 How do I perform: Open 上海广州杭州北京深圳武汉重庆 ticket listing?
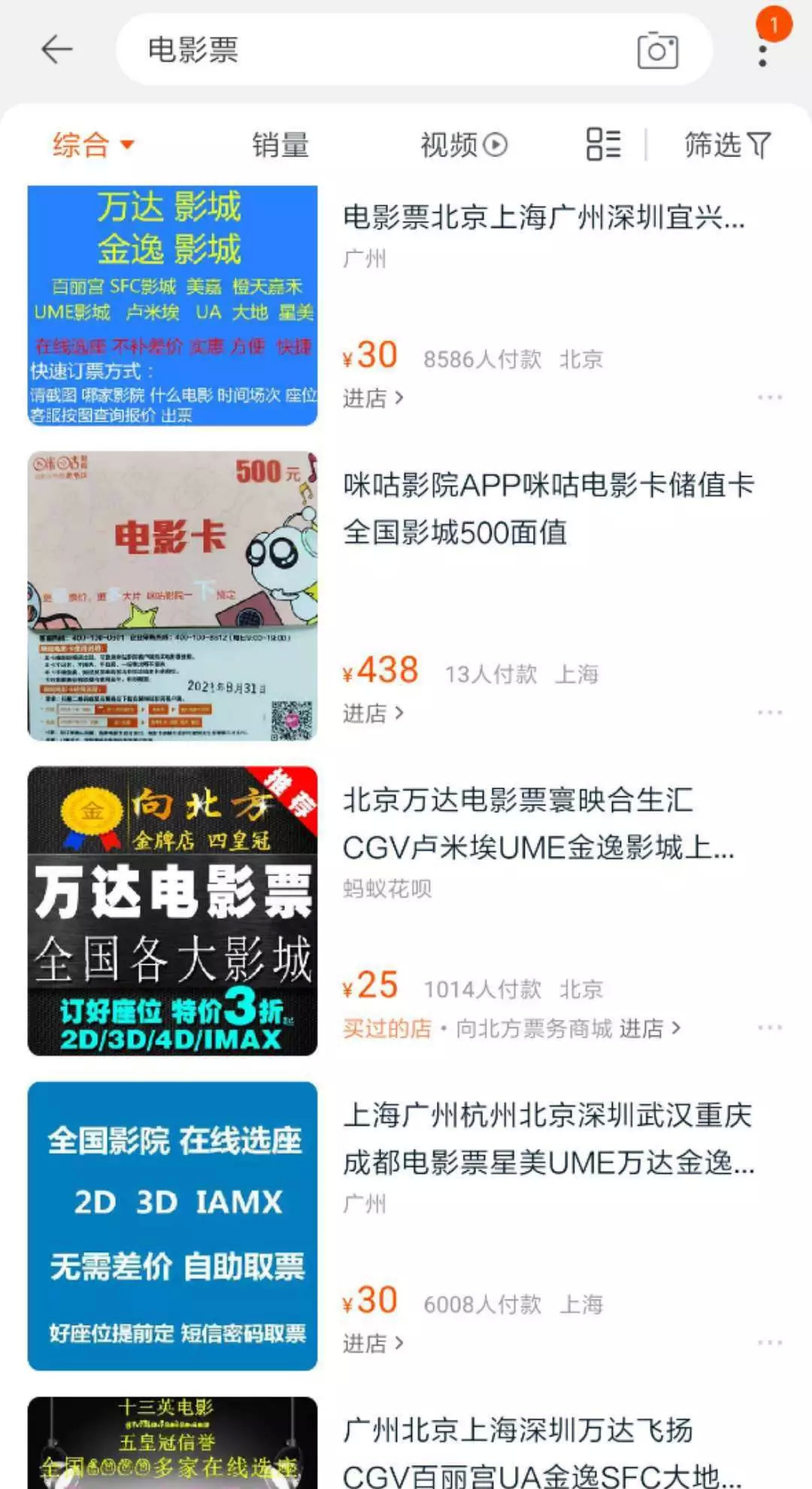[548, 1139]
